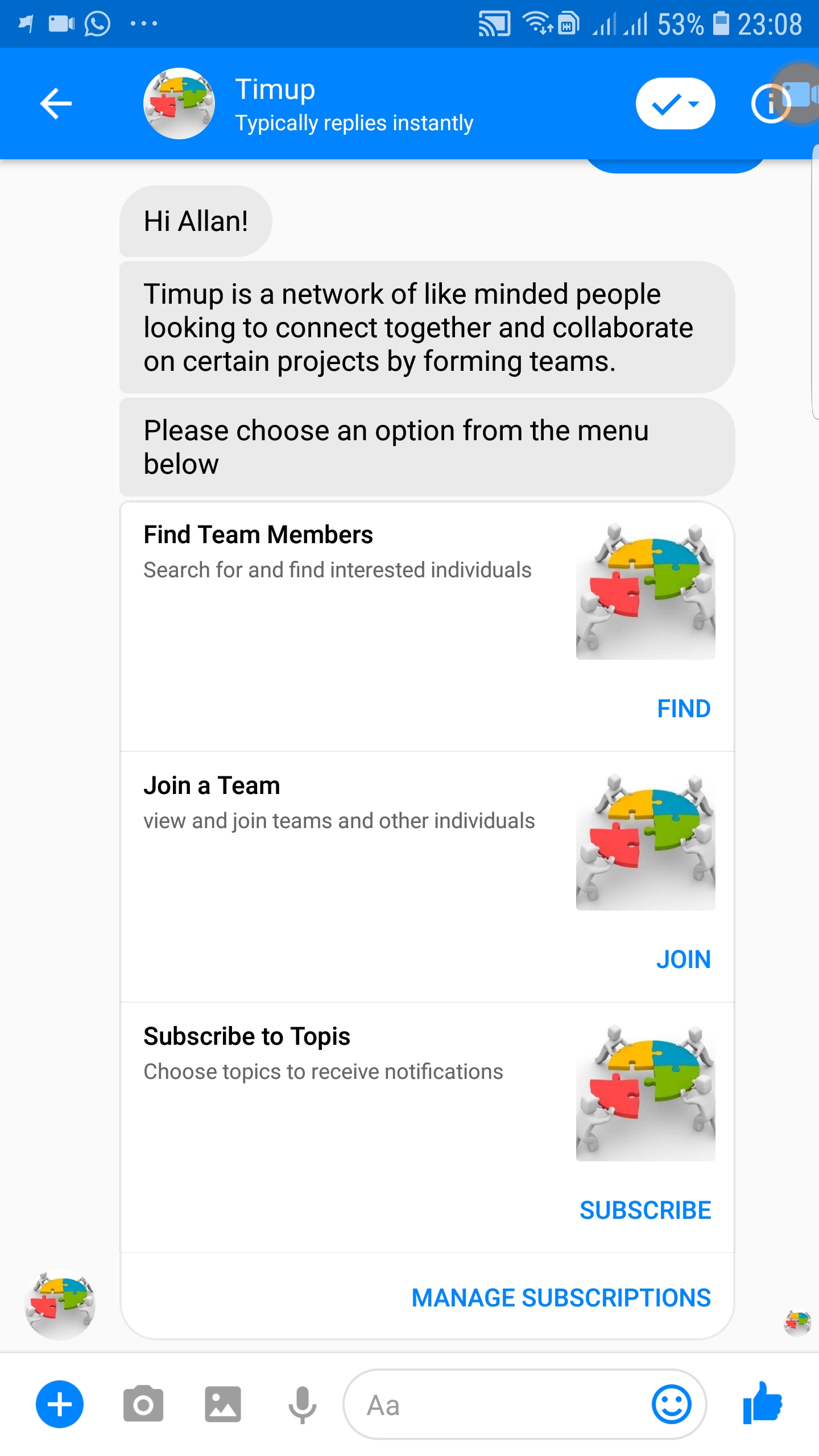
Task: Open the emoji picker
Action: coord(671,1404)
